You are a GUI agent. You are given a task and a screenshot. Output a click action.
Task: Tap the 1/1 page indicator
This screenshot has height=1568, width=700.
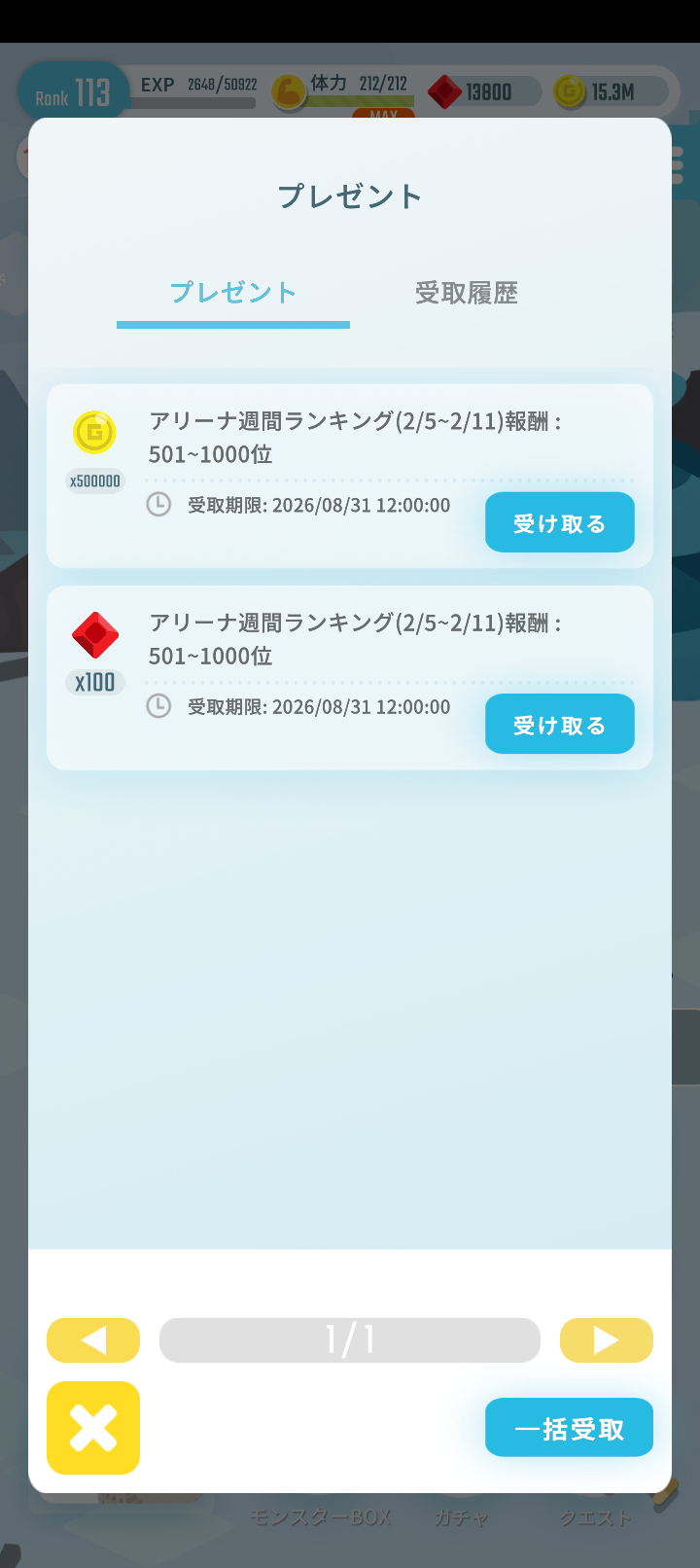point(350,1339)
